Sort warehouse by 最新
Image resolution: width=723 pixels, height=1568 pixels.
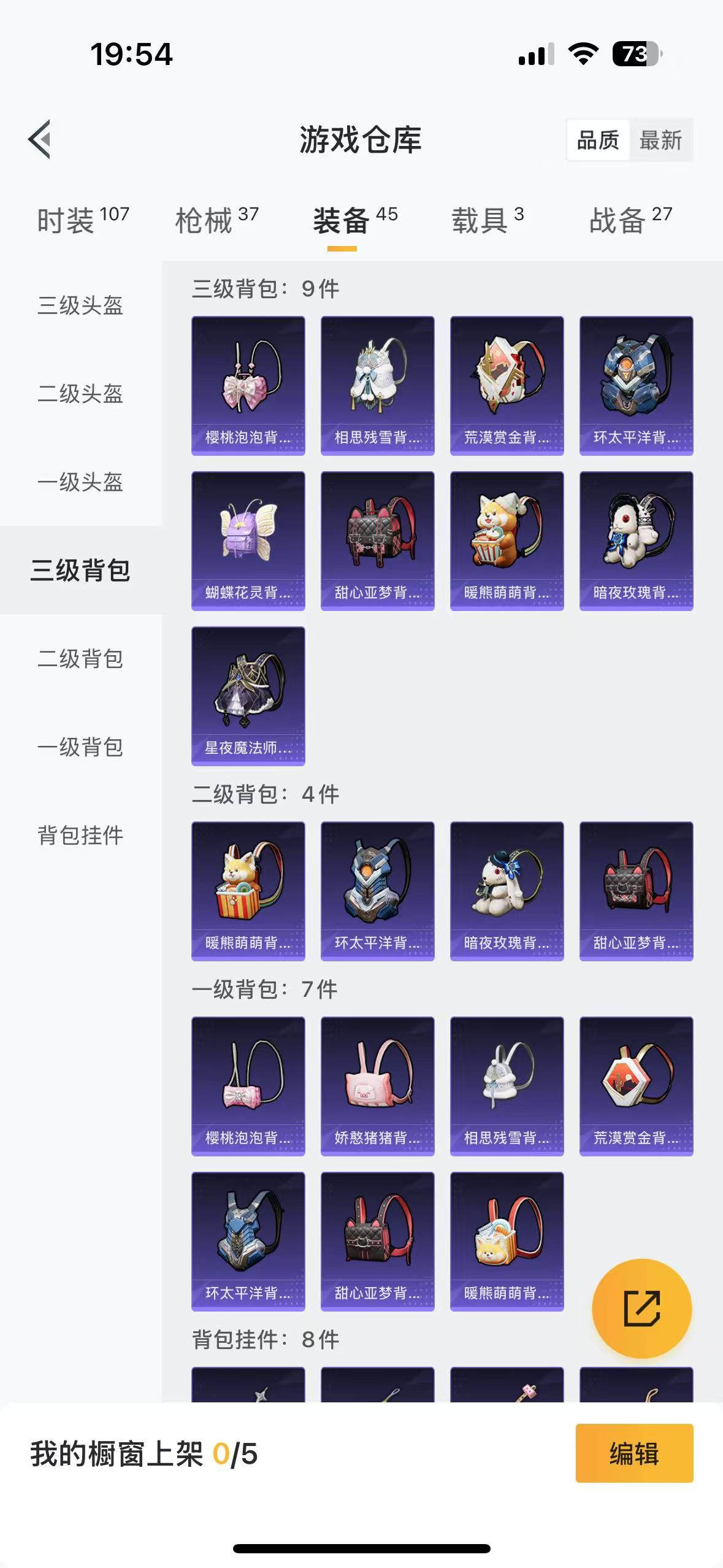point(660,140)
